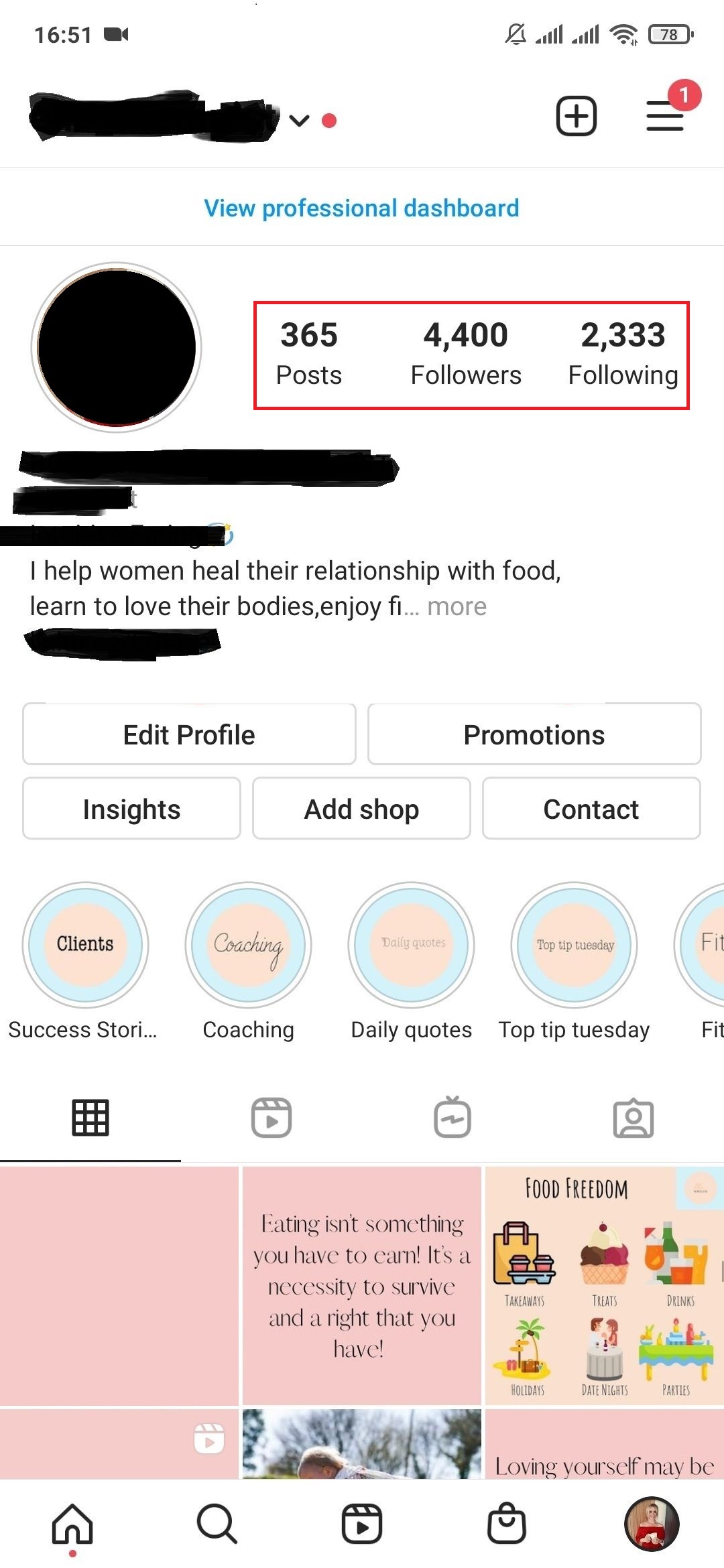Open the Success Stories highlight
Image resolution: width=724 pixels, height=1568 pixels.
[x=85, y=944]
